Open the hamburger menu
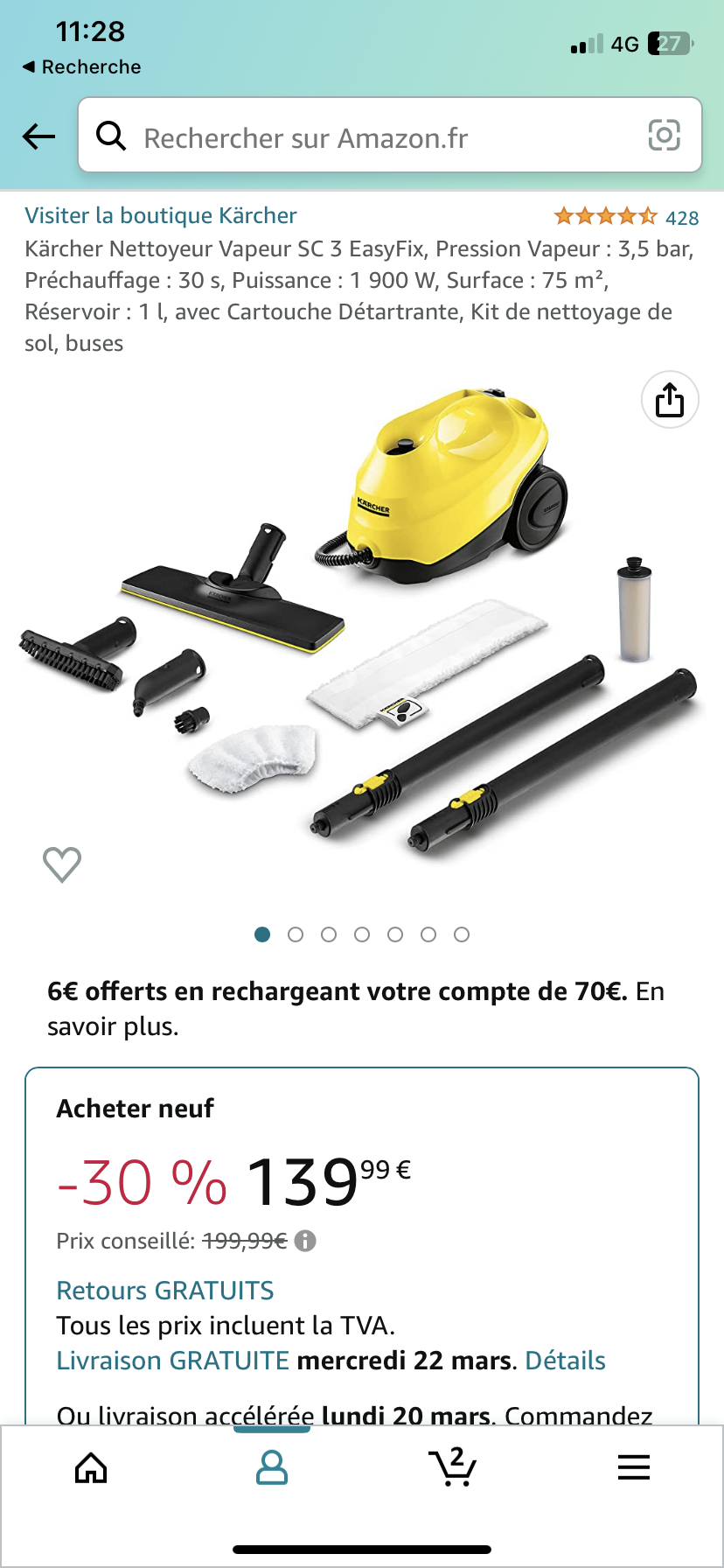Image resolution: width=724 pixels, height=1568 pixels. tap(633, 1468)
